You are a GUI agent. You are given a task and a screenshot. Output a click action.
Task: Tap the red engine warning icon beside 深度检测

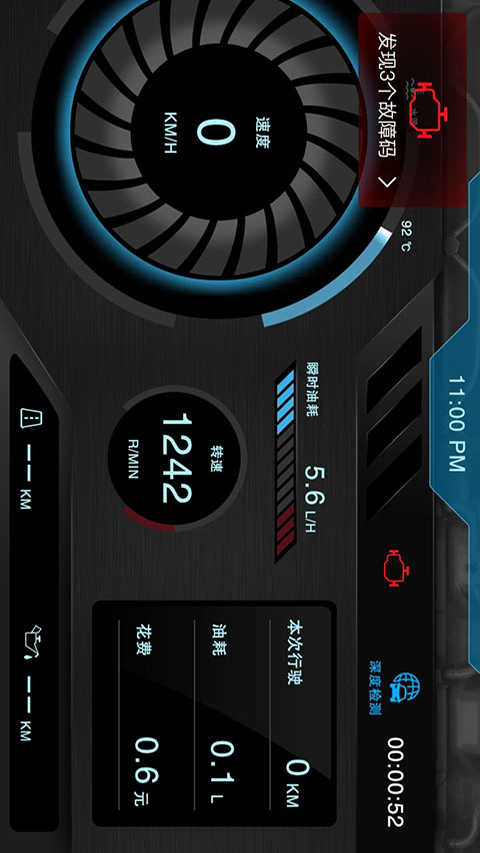[x=396, y=568]
